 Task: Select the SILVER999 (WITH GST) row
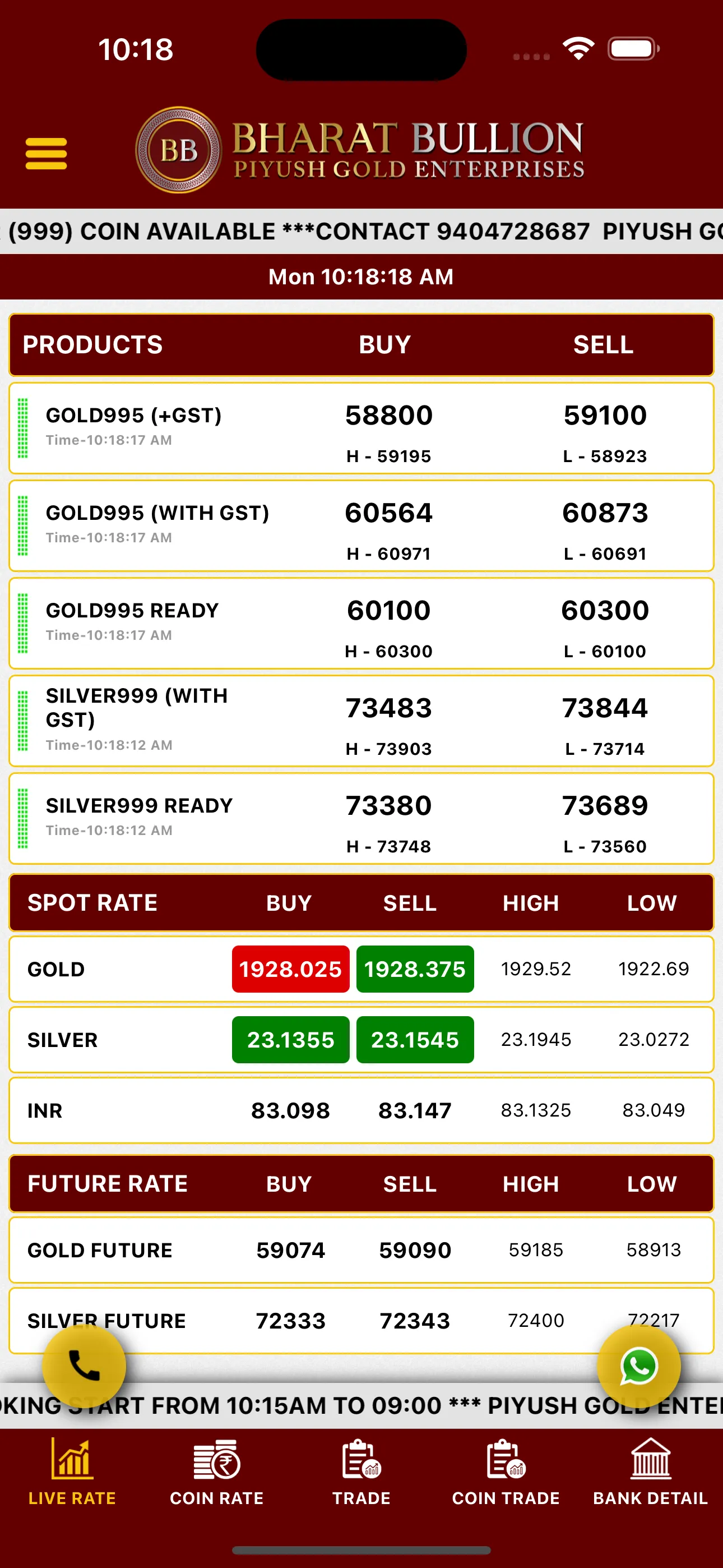(361, 721)
